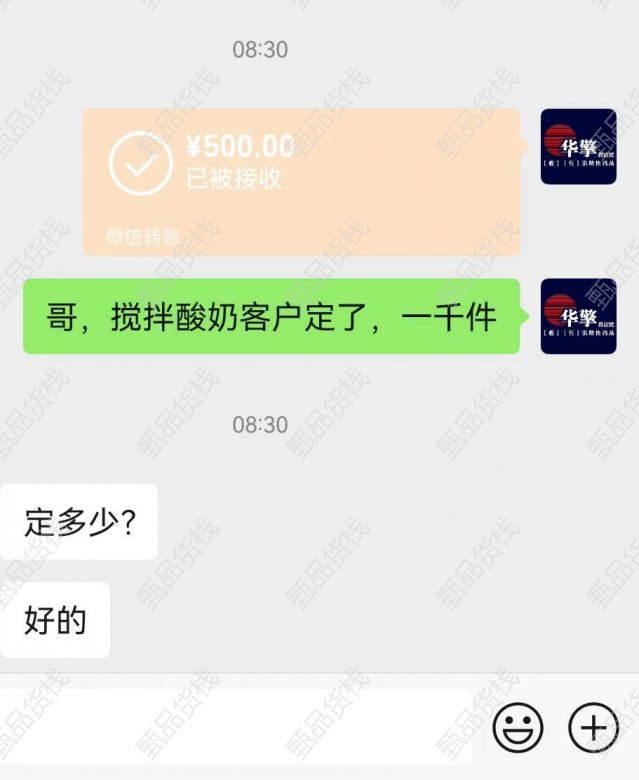Tap the avatar beside the 搅拌酸奶 message
The image size is (639, 780).
pyautogui.click(x=578, y=316)
